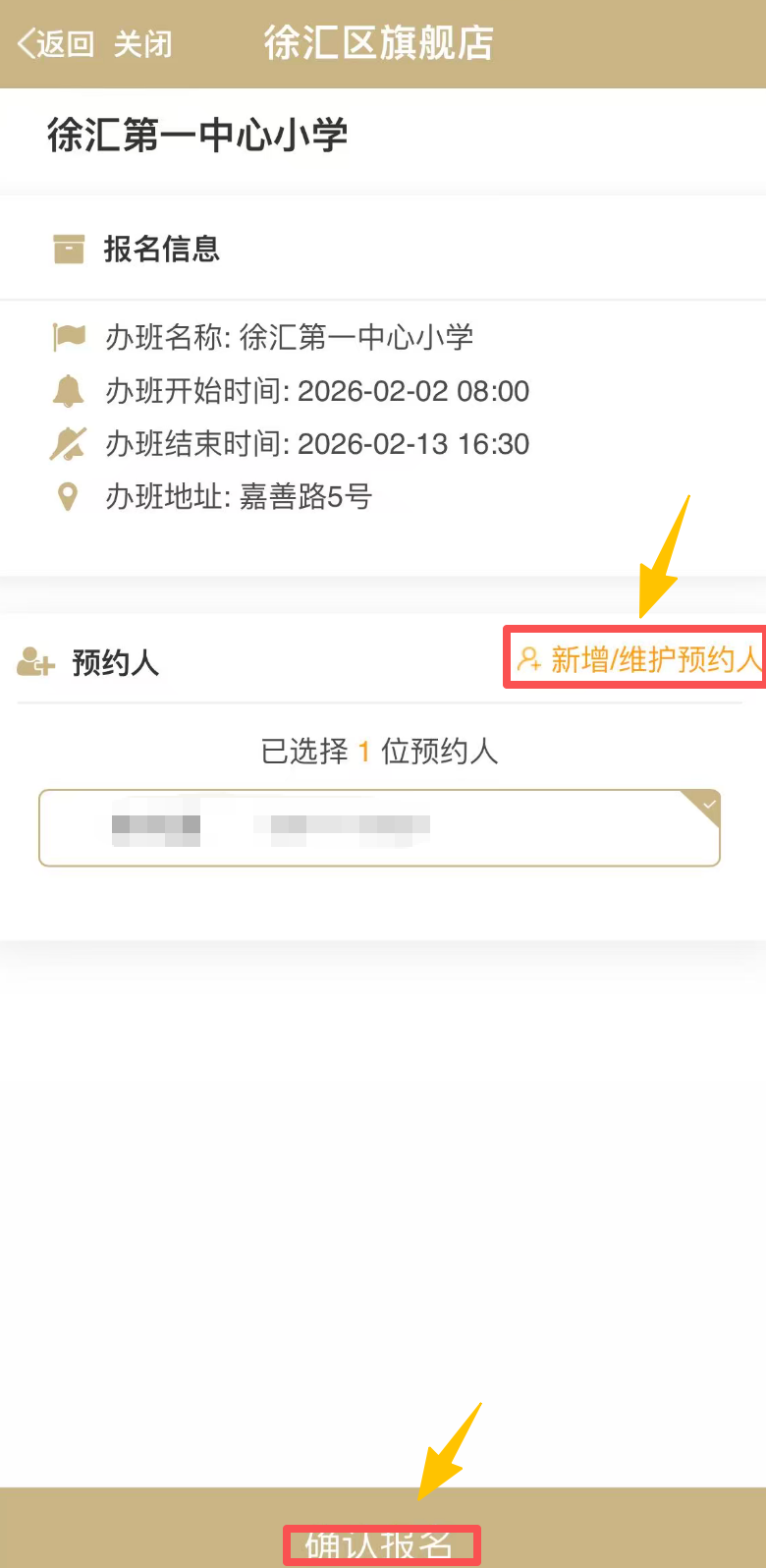Open 新增/维护预约人 to manage registrants

639,659
